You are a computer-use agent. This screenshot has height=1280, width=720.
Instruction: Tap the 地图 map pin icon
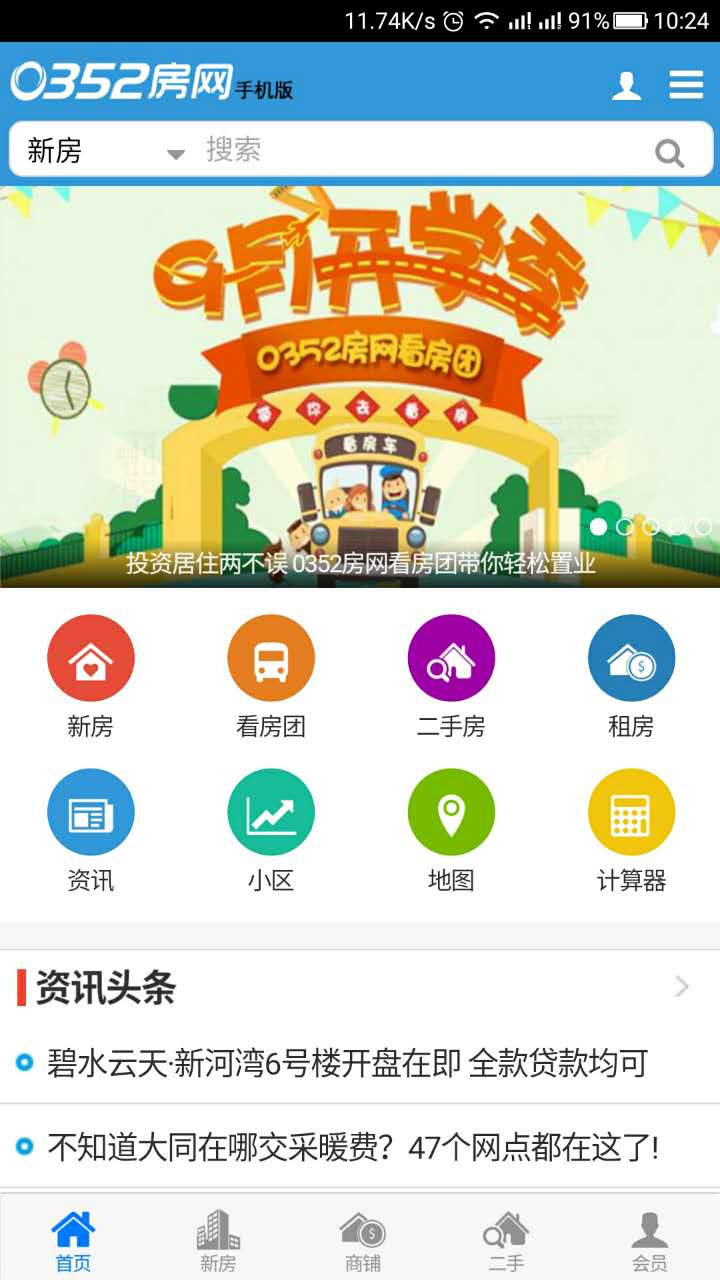pyautogui.click(x=451, y=811)
